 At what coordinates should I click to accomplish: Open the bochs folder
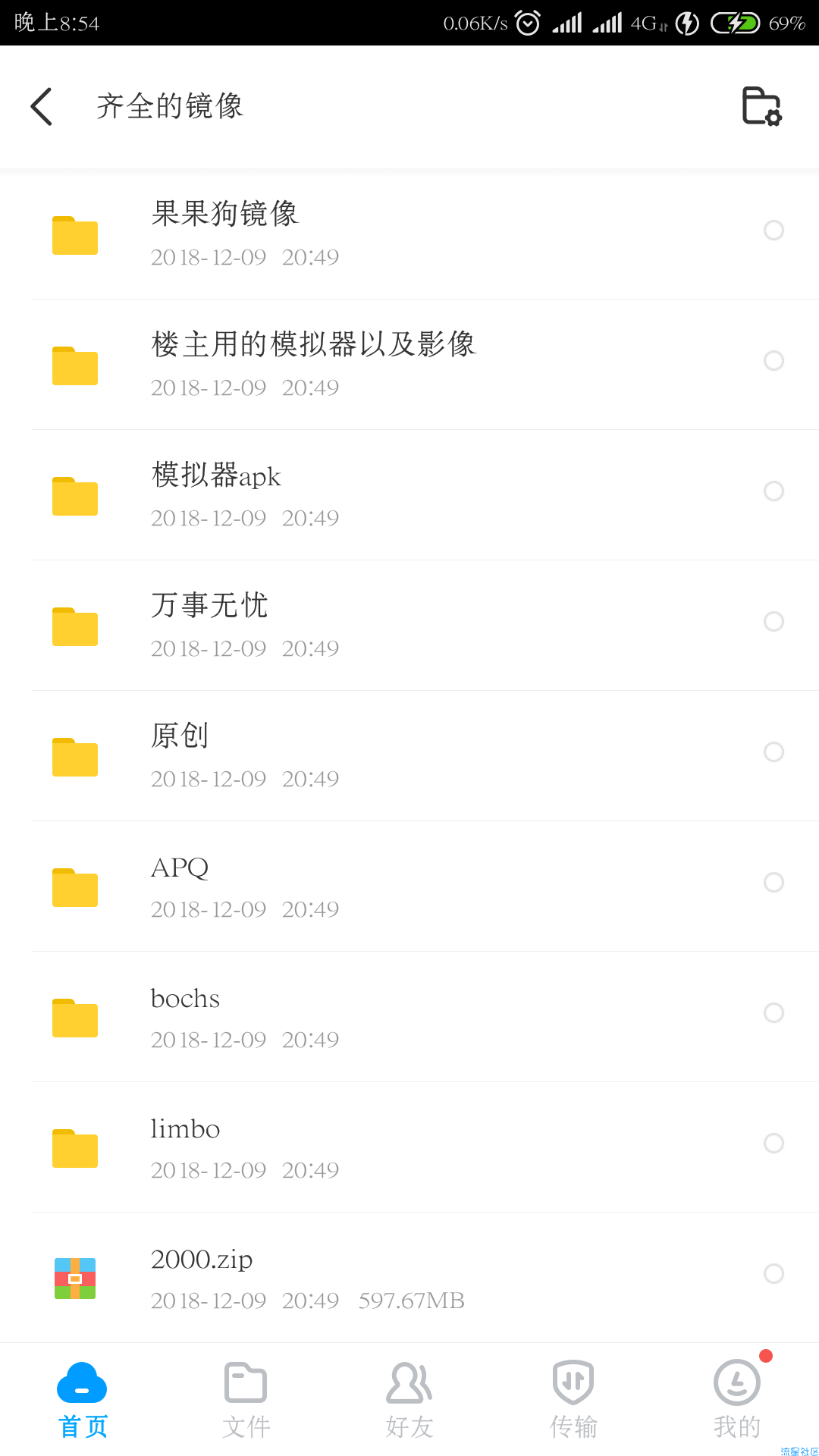point(409,1017)
